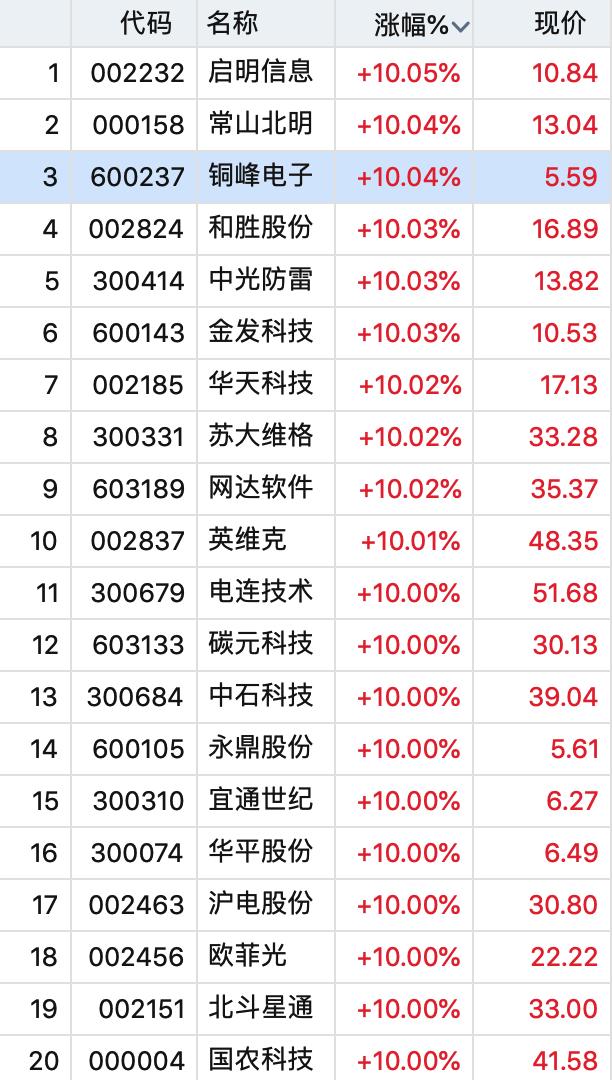This screenshot has width=612, height=1080.
Task: Select the 铜峰电子 600237 row
Action: click(x=260, y=177)
